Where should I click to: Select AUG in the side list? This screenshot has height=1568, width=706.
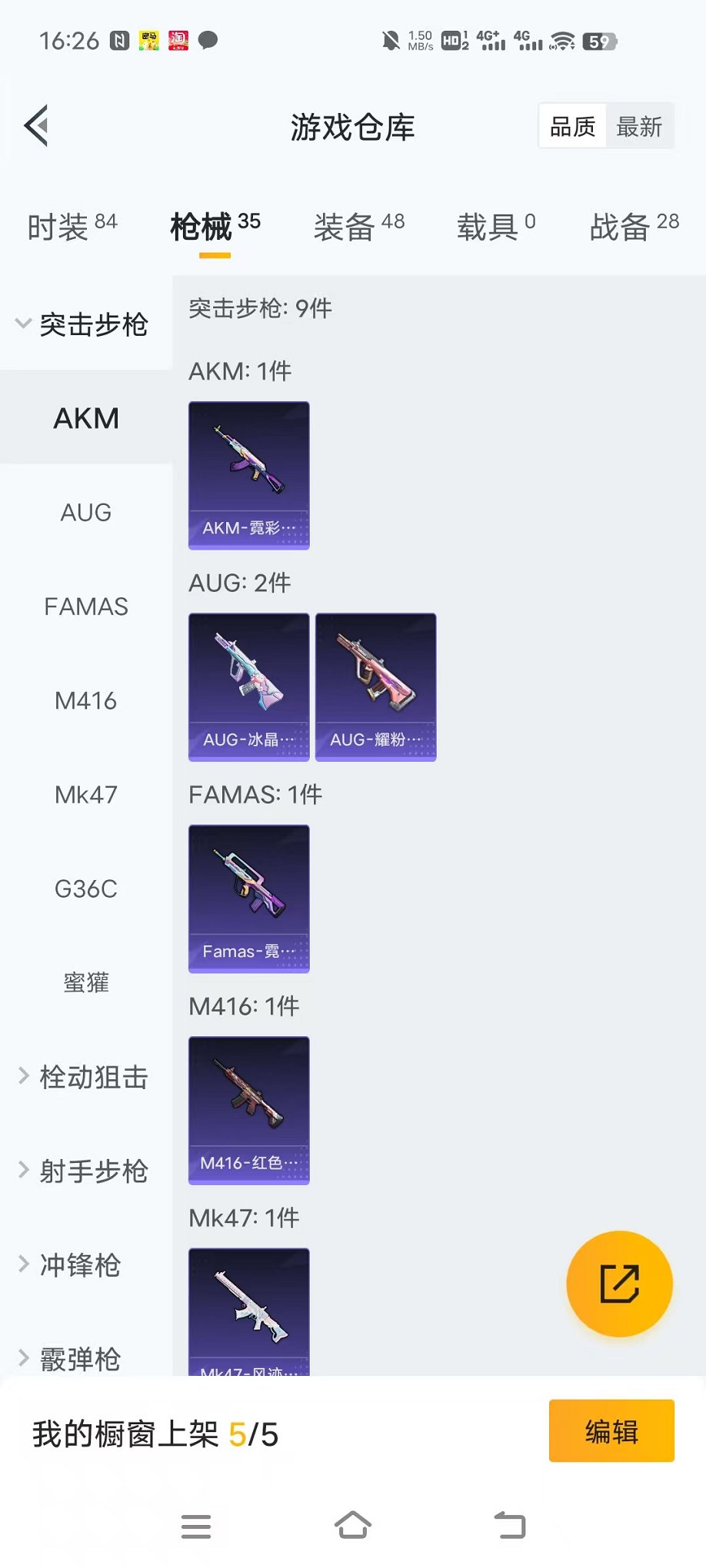tap(86, 512)
